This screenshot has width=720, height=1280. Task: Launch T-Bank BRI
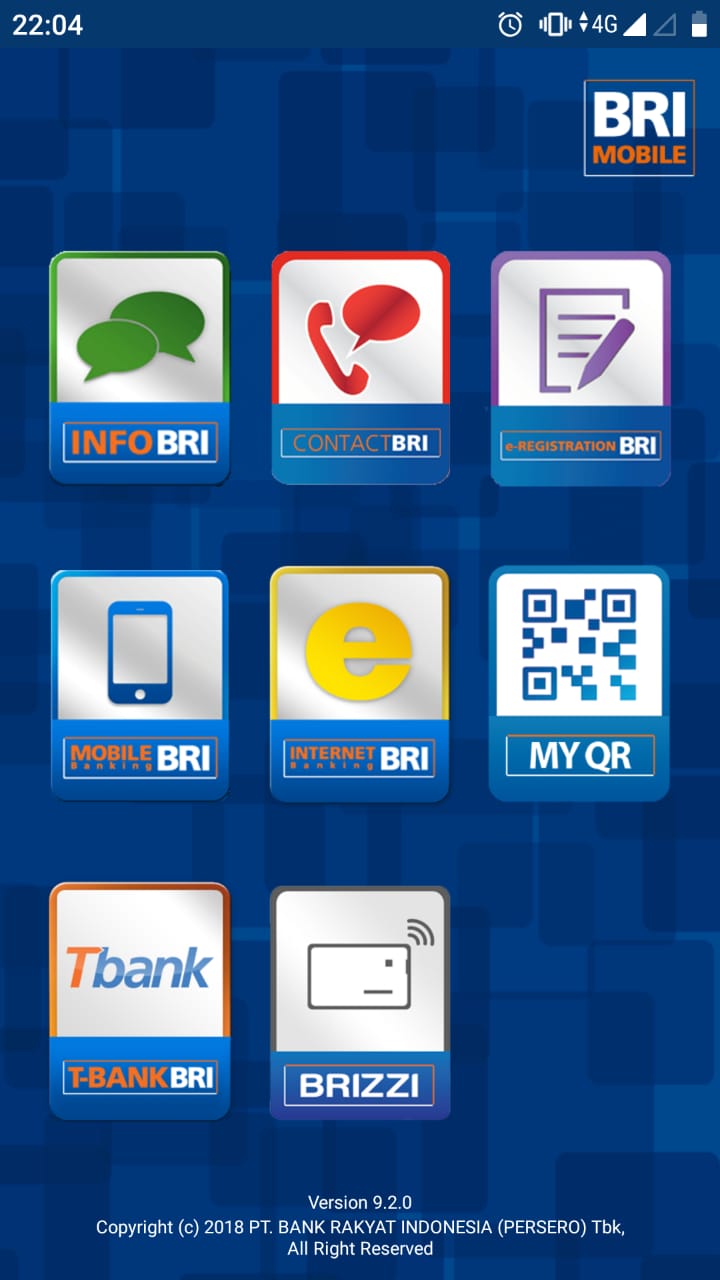(x=140, y=1000)
